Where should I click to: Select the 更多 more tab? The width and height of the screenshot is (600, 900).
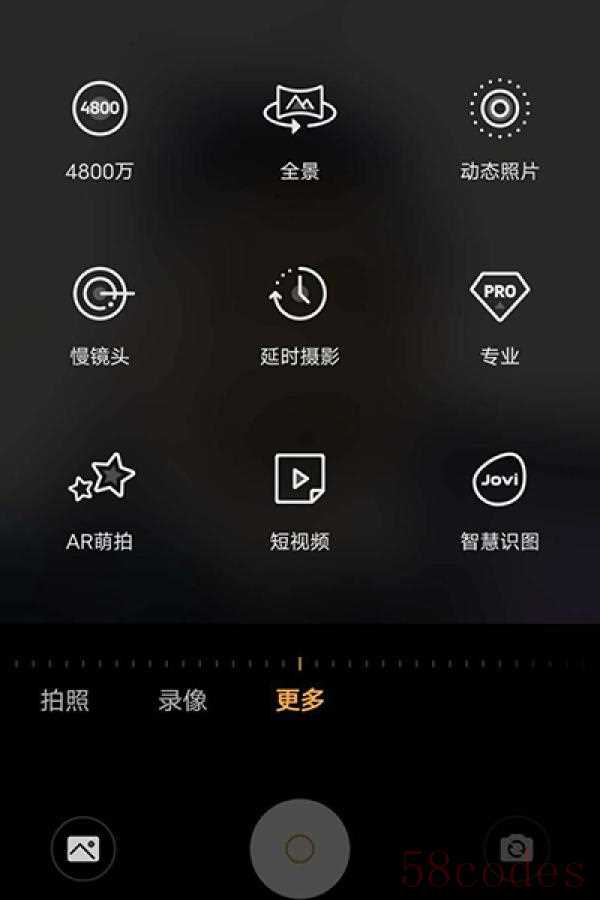click(x=300, y=700)
